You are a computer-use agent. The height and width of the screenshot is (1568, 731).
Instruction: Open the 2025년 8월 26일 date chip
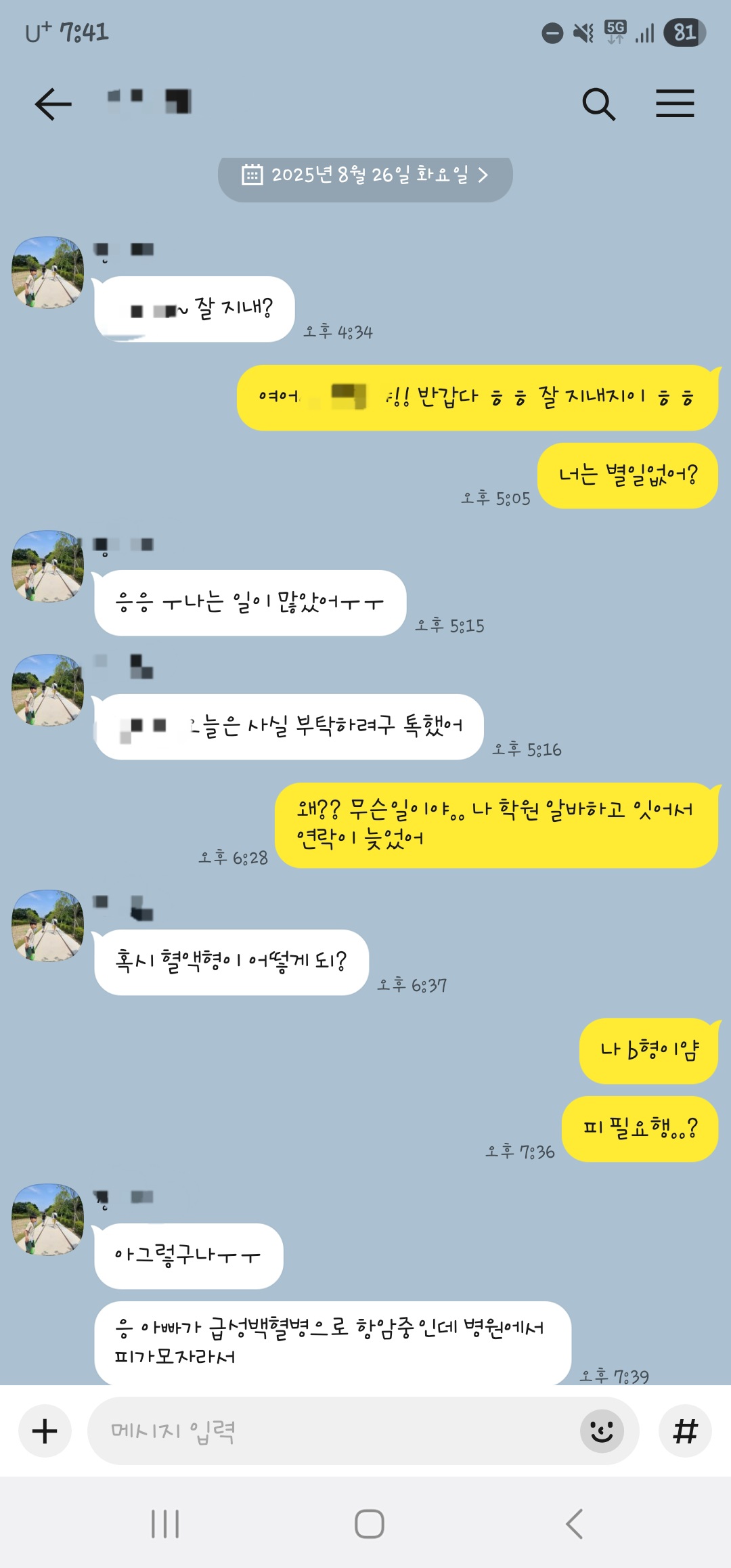[365, 175]
